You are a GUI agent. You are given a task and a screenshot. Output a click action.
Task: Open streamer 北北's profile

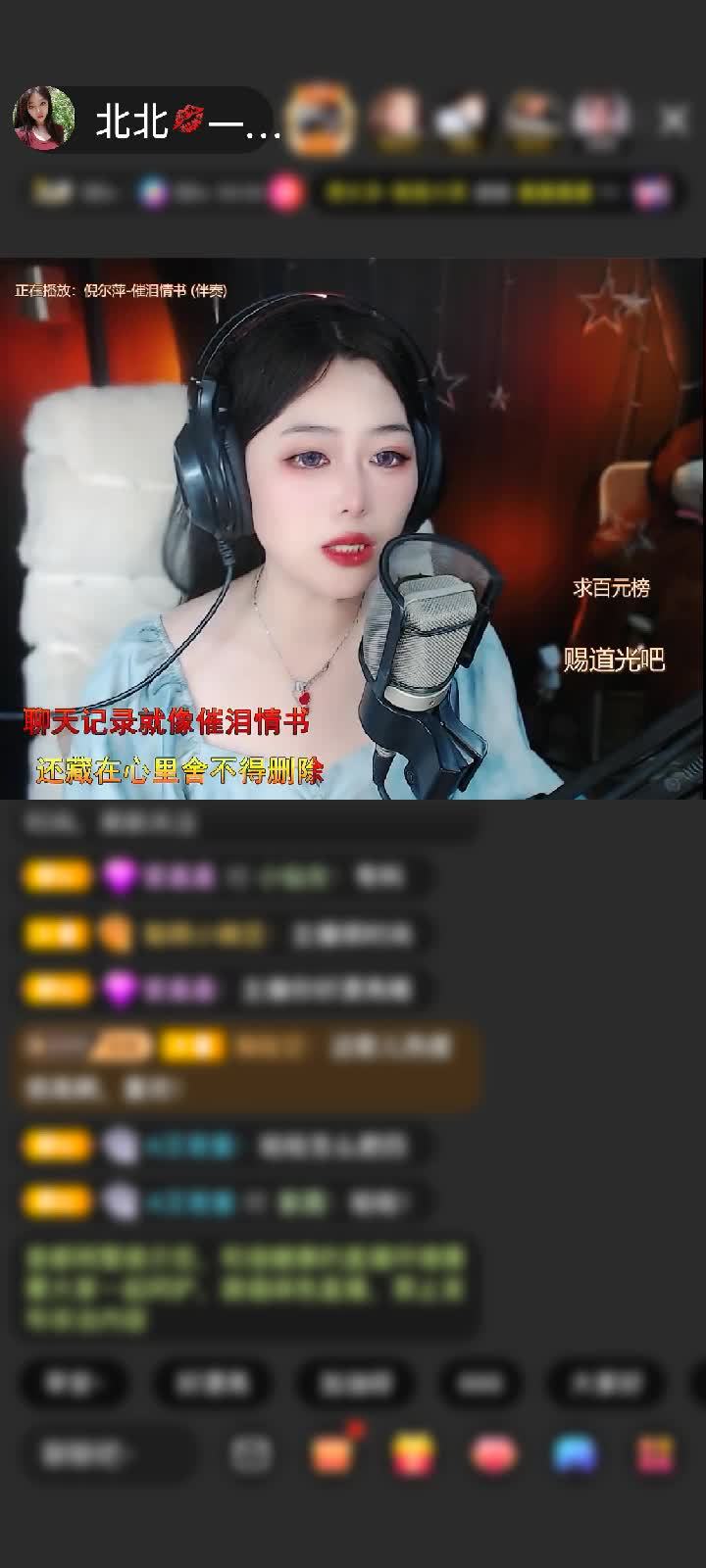coord(44,120)
